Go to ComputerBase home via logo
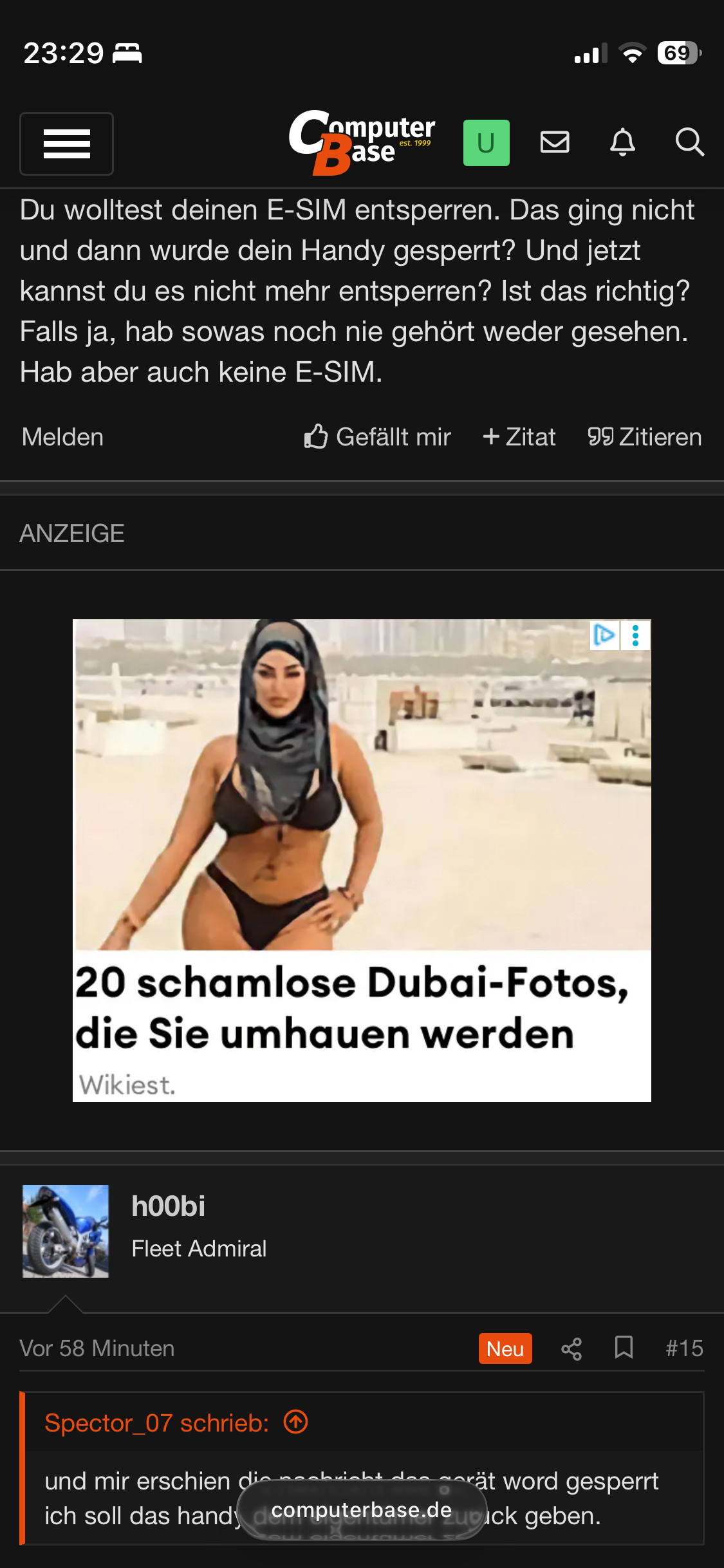Viewport: 724px width, 1568px height. point(362,142)
